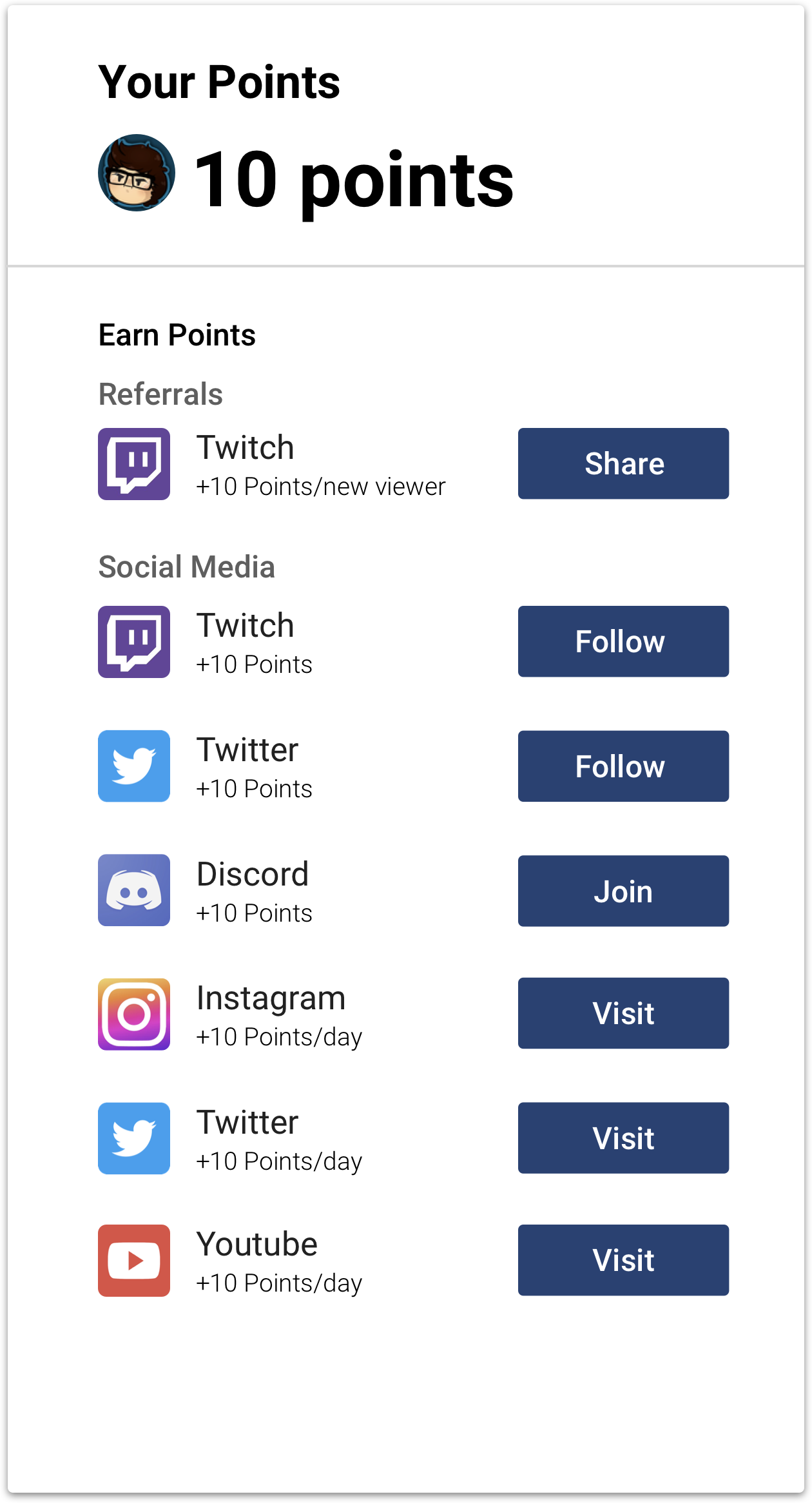Visit Instagram for daily points
Viewport: 812px width, 1503px height.
click(x=623, y=1013)
